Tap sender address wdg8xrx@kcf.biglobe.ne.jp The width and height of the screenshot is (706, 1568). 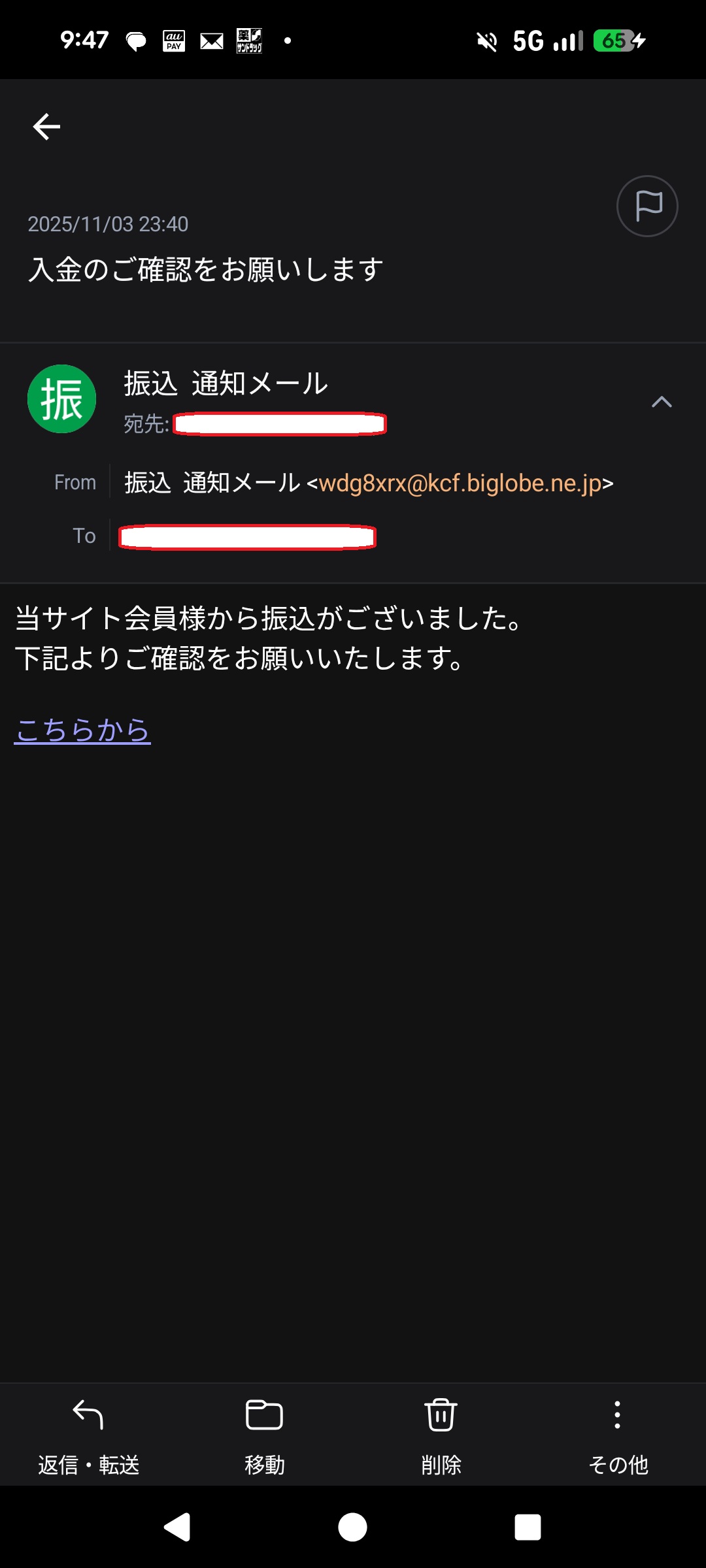point(460,483)
